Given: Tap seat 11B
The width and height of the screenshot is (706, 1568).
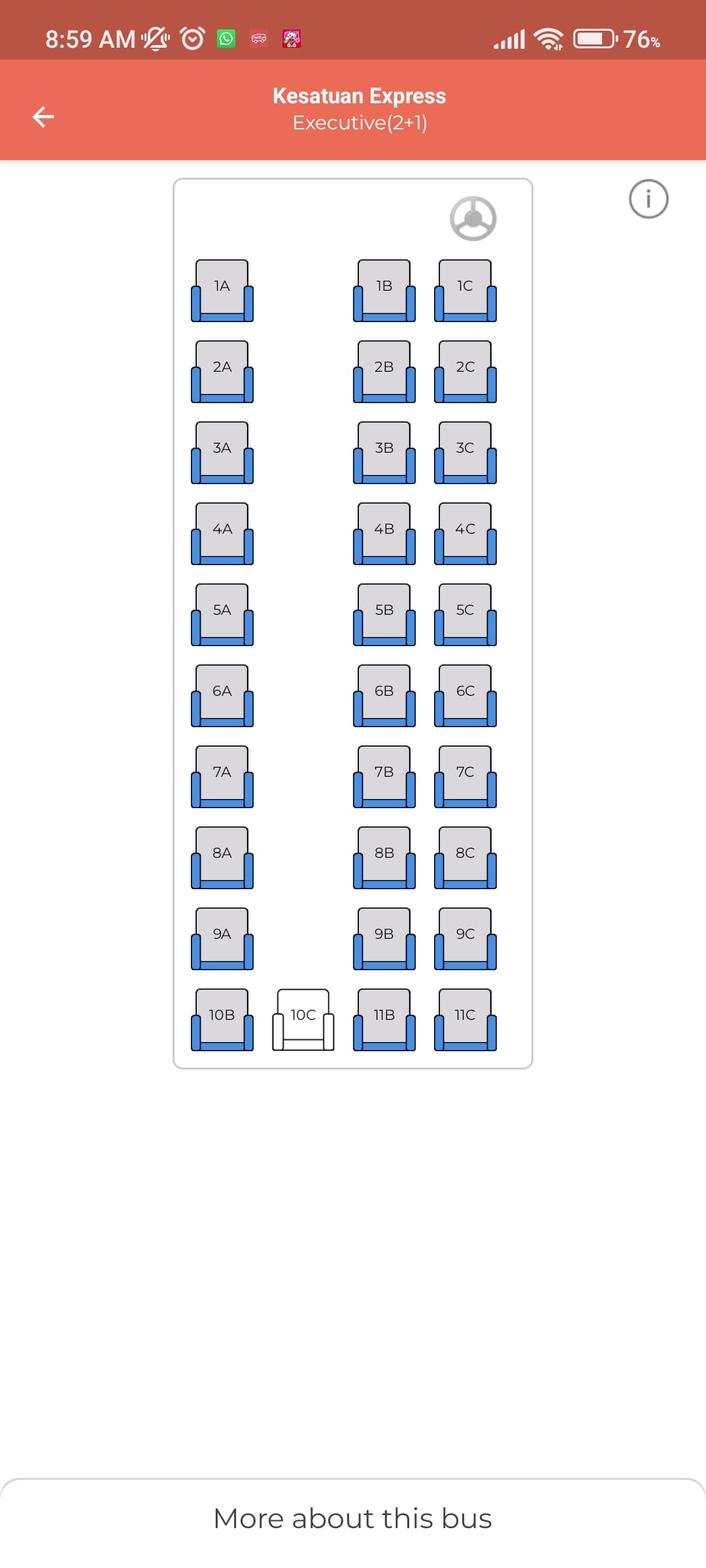Looking at the screenshot, I should [x=384, y=1019].
